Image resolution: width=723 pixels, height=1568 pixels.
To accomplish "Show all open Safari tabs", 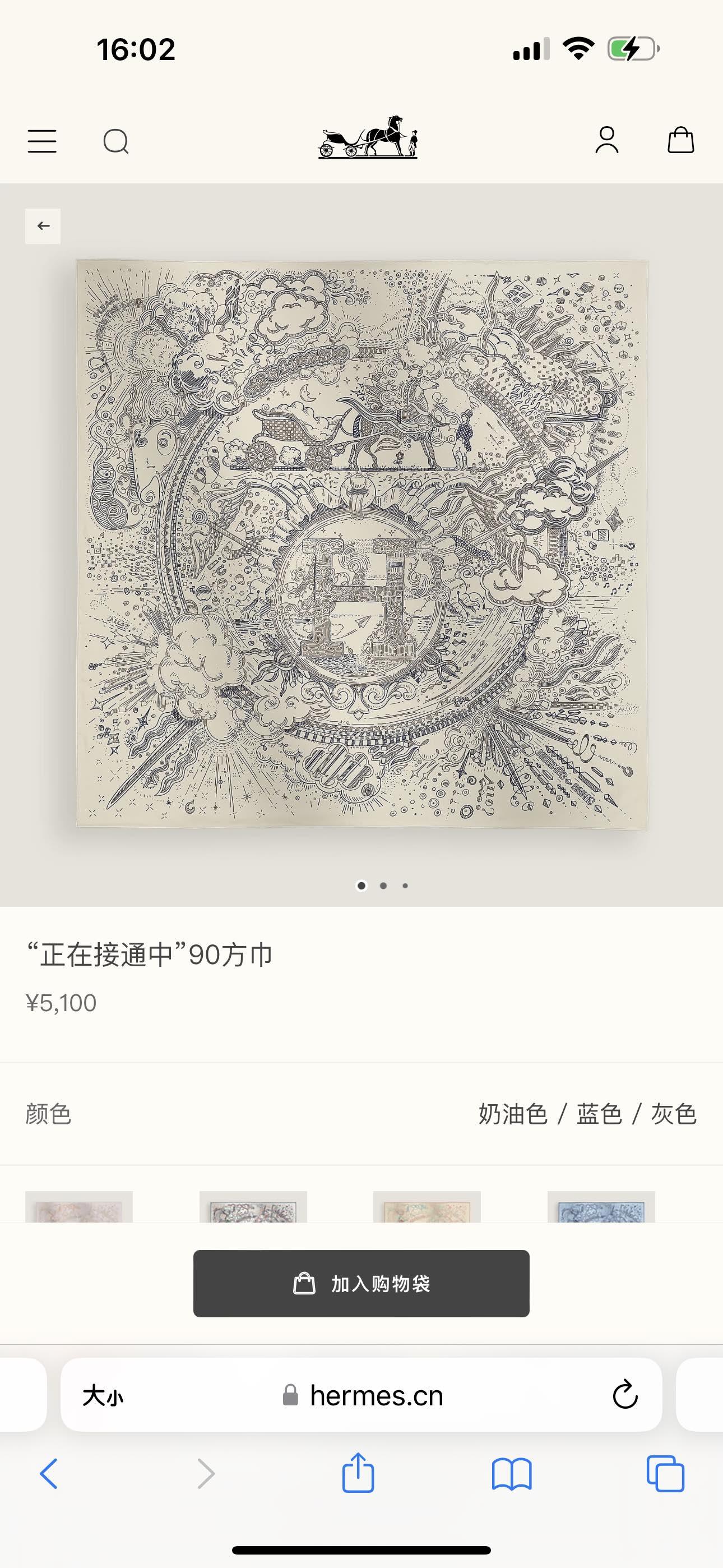I will pyautogui.click(x=665, y=1474).
